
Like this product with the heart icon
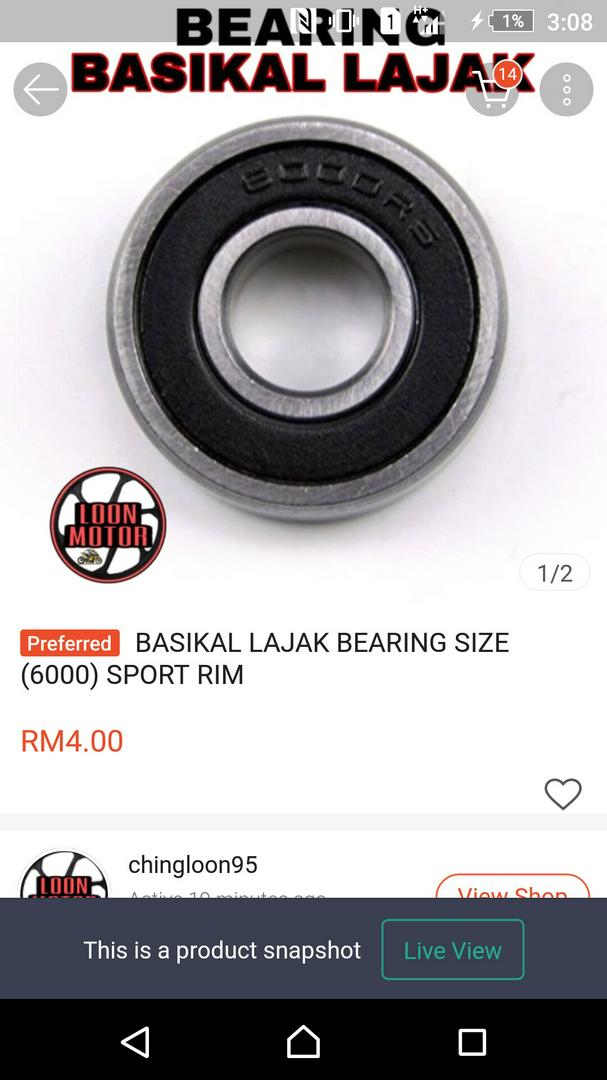[563, 794]
